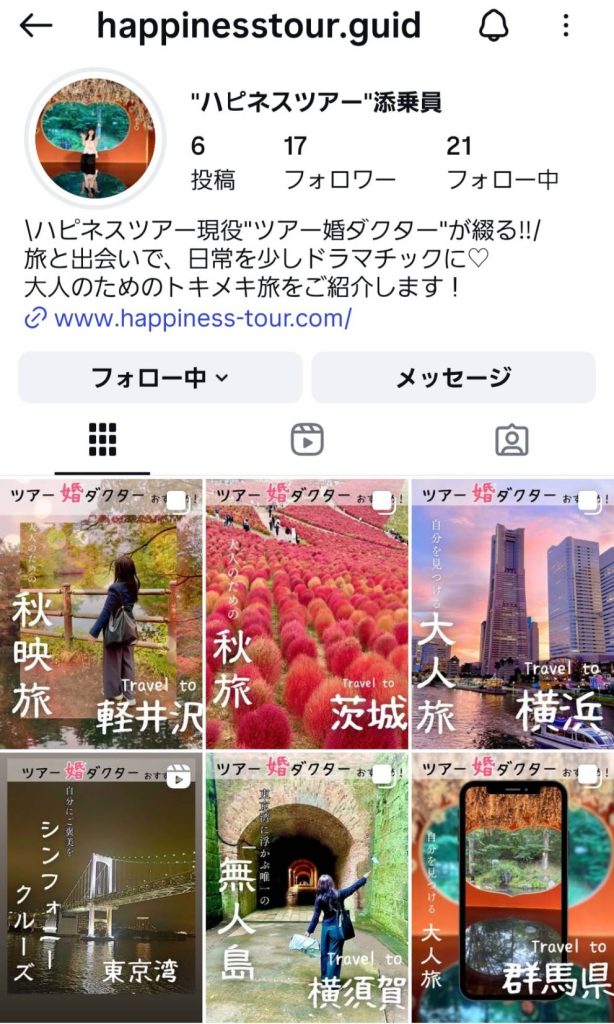Tap the メッセージ button
This screenshot has width=614, height=1024.
coord(453,377)
